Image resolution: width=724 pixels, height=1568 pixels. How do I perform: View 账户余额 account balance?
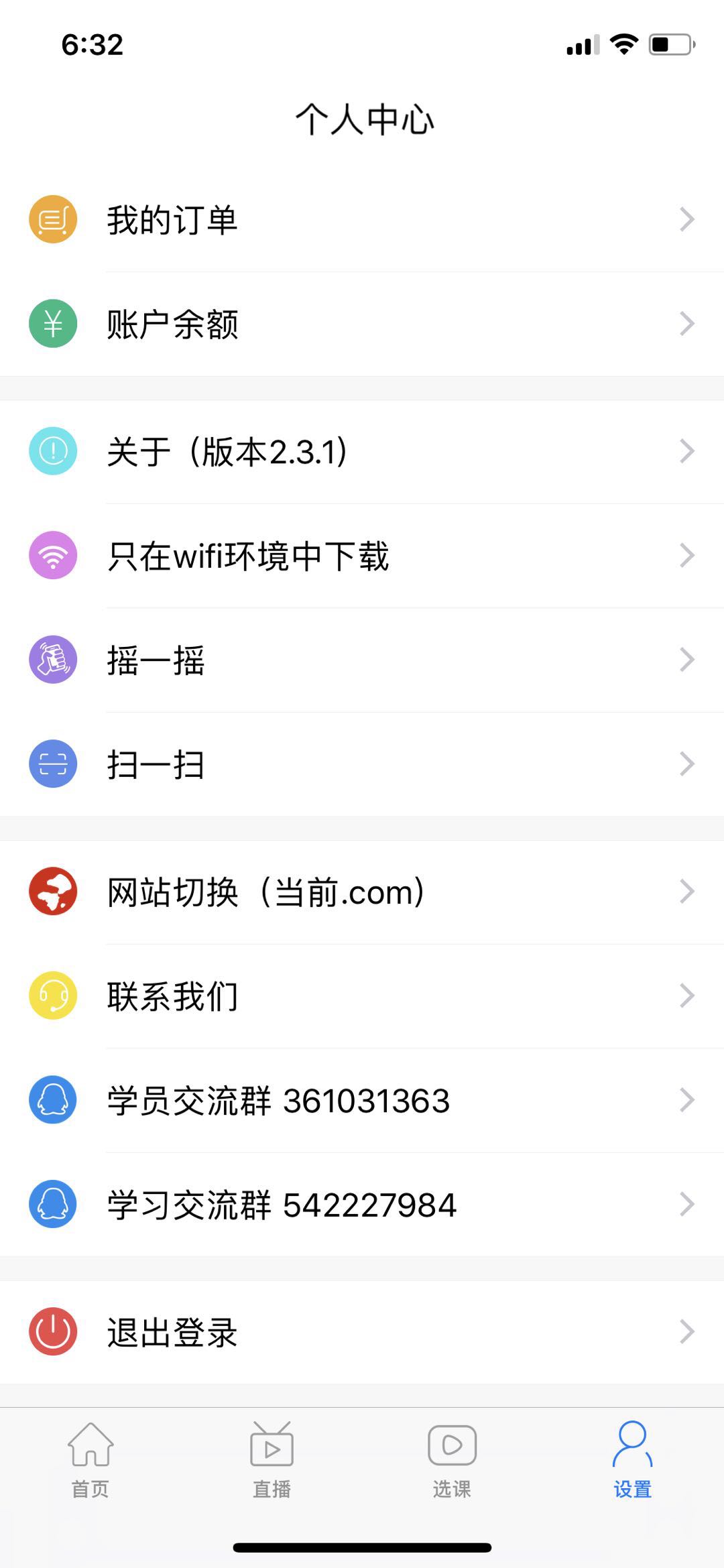362,324
